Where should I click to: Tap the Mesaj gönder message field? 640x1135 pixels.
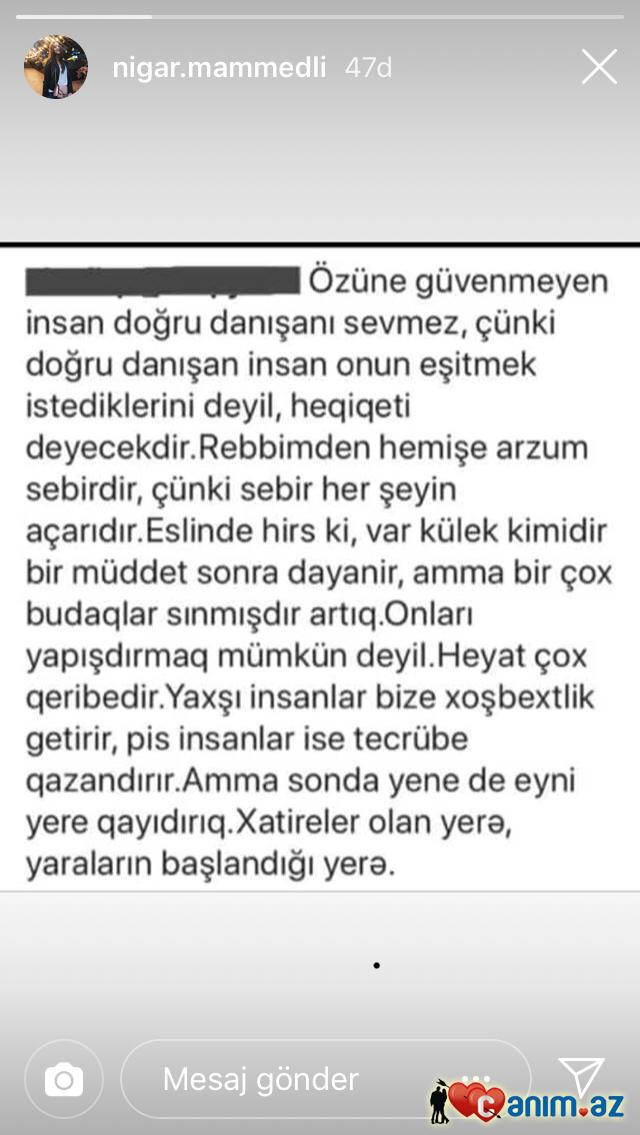[326, 1079]
